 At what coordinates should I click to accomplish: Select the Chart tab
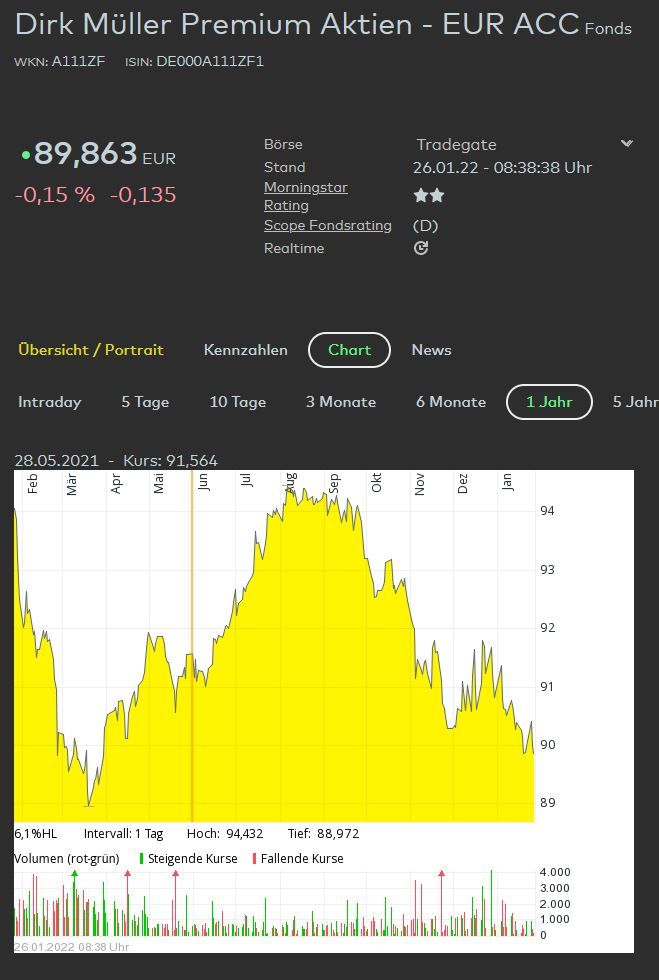(349, 350)
